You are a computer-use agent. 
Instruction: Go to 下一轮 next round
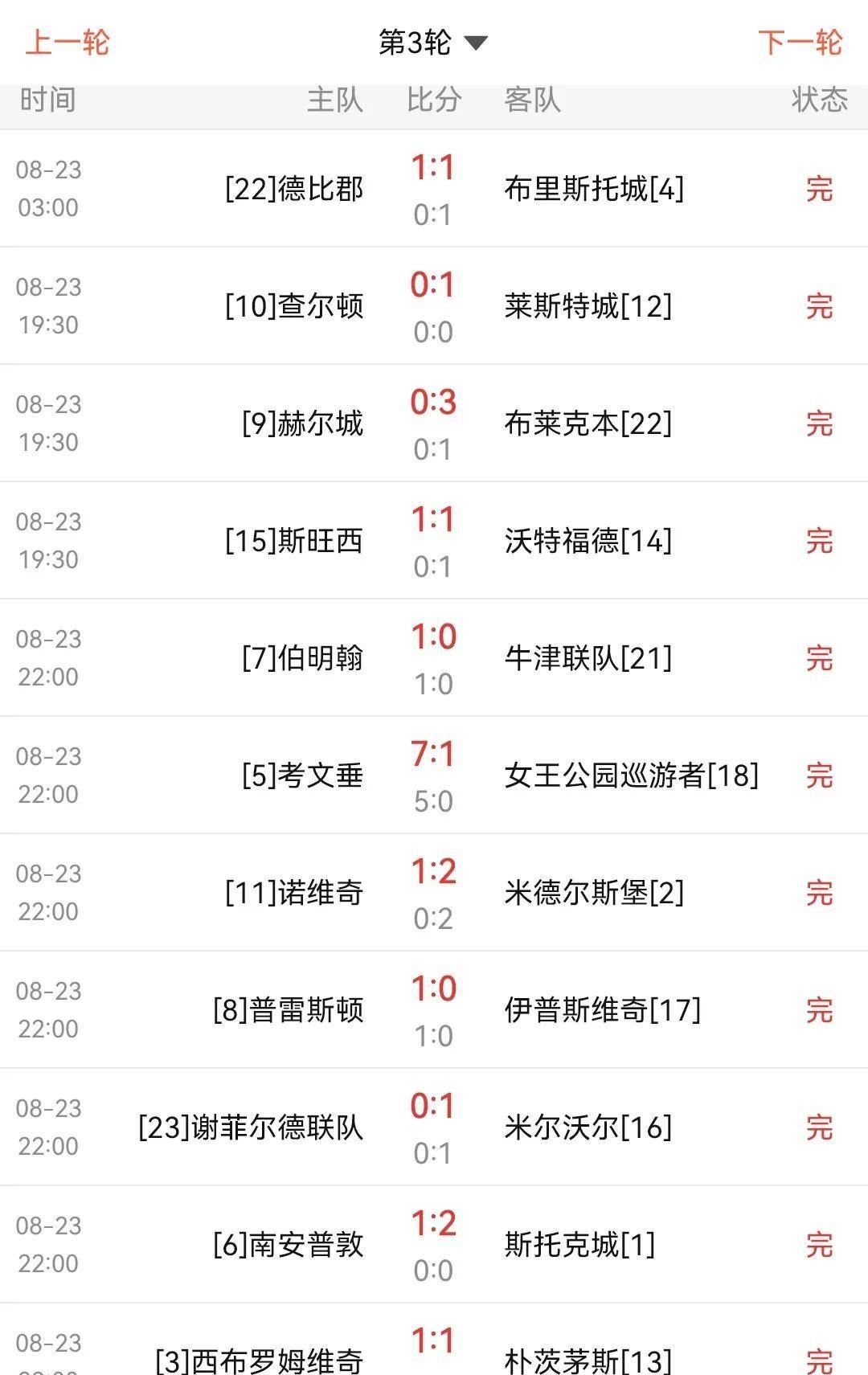[x=801, y=43]
